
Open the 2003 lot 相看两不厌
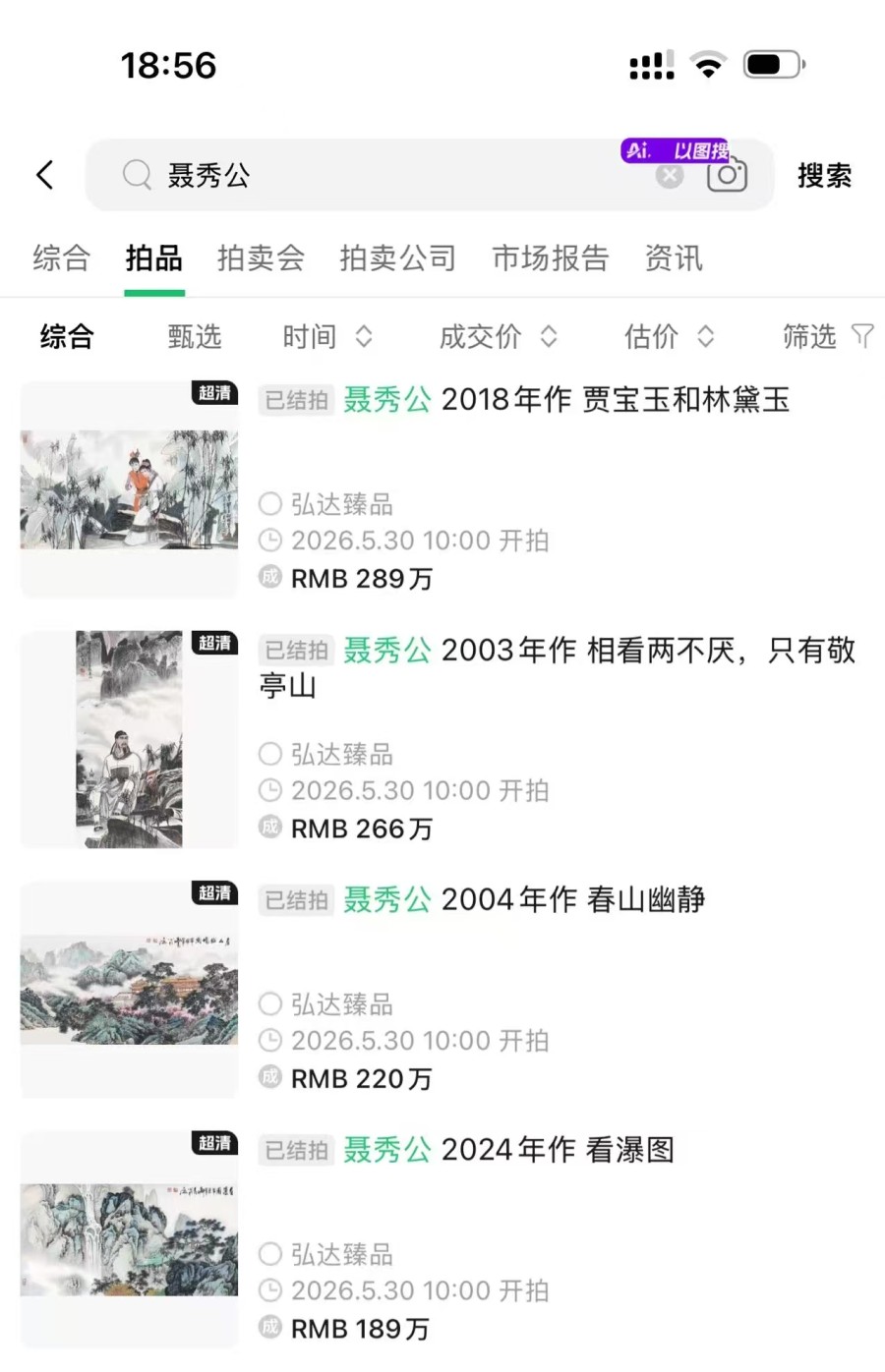442,739
